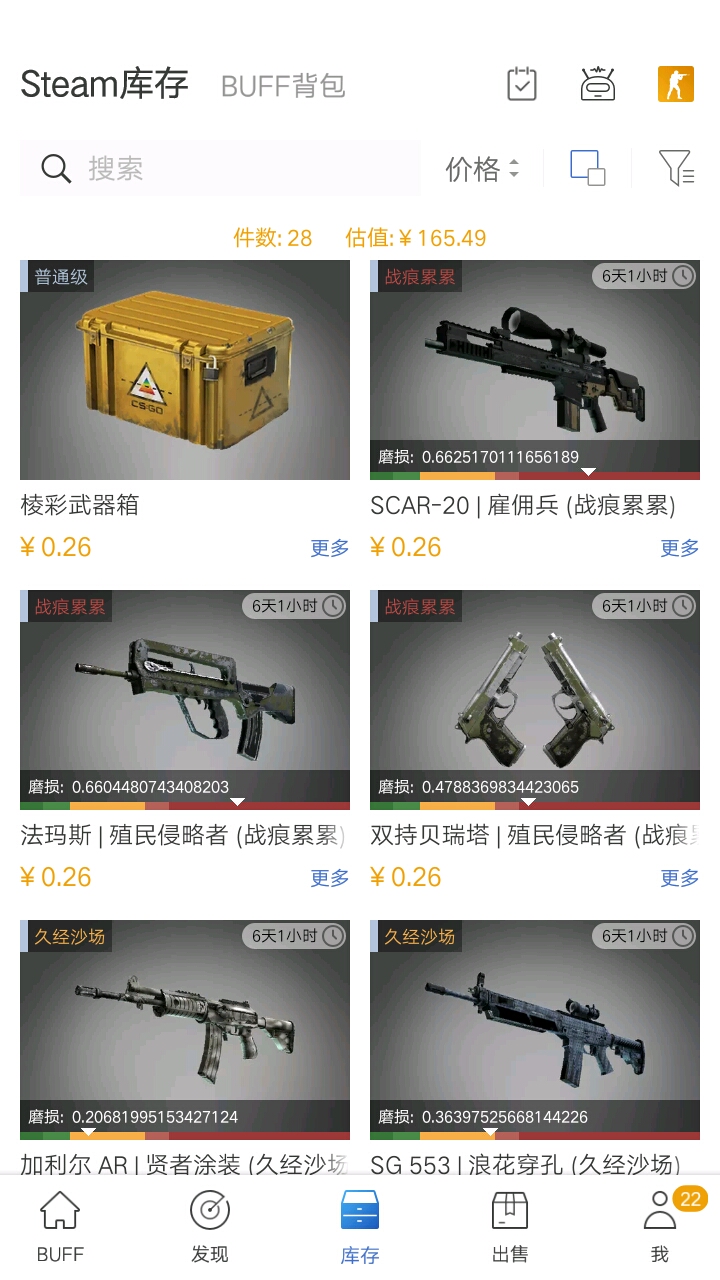
Task: Open 双持贝瑞塔 | 殖民侵略者 item card
Action: pos(535,700)
